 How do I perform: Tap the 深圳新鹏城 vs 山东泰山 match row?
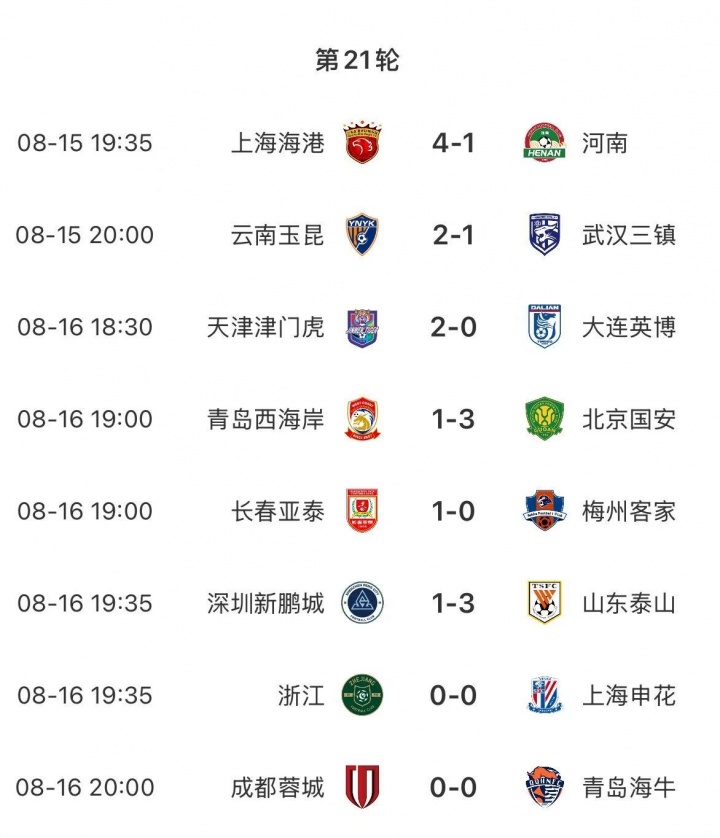(453, 603)
